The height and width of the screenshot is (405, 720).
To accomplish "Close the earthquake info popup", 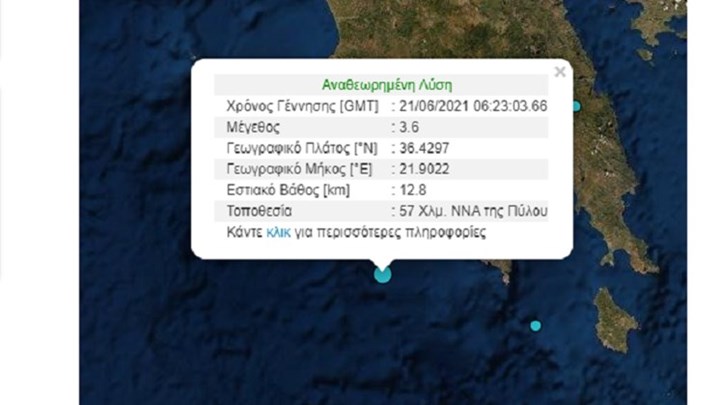I will point(560,72).
